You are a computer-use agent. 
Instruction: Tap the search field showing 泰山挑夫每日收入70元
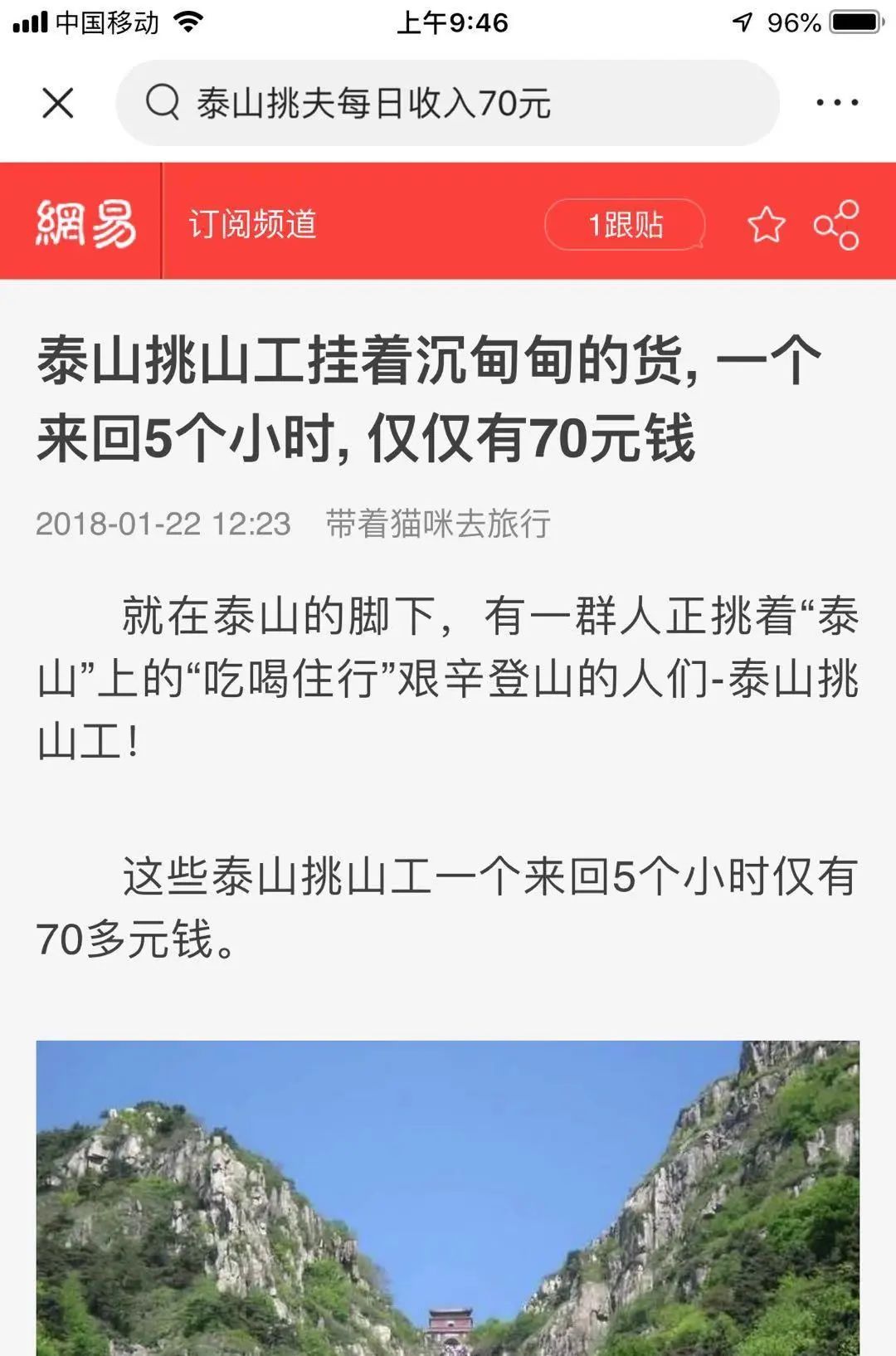click(x=448, y=104)
